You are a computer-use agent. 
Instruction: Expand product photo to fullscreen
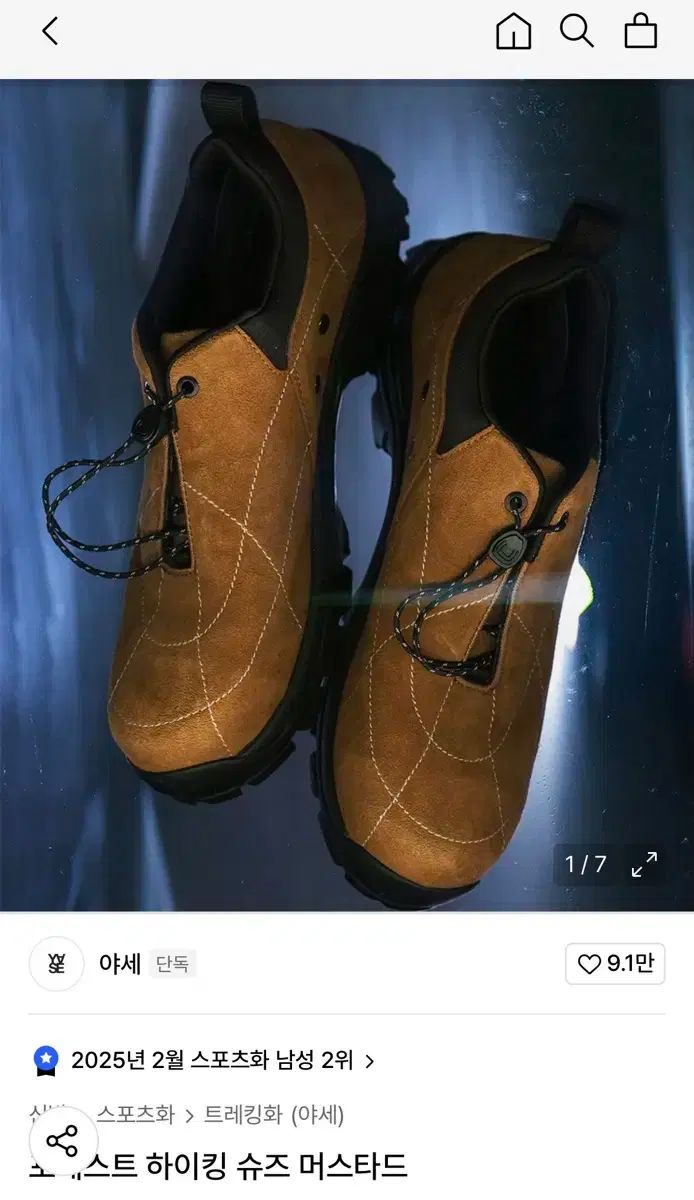[645, 864]
